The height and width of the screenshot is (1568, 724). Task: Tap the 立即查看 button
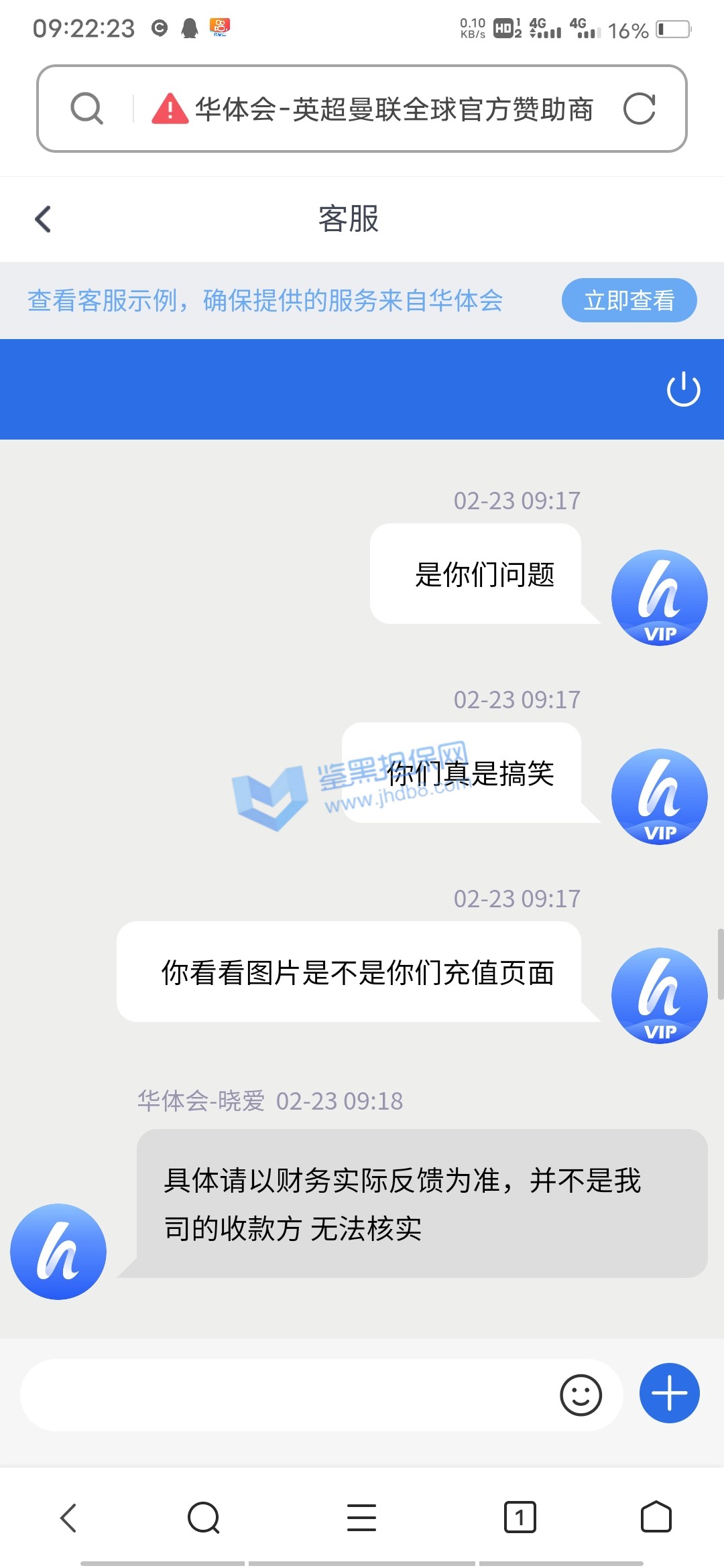tap(629, 300)
